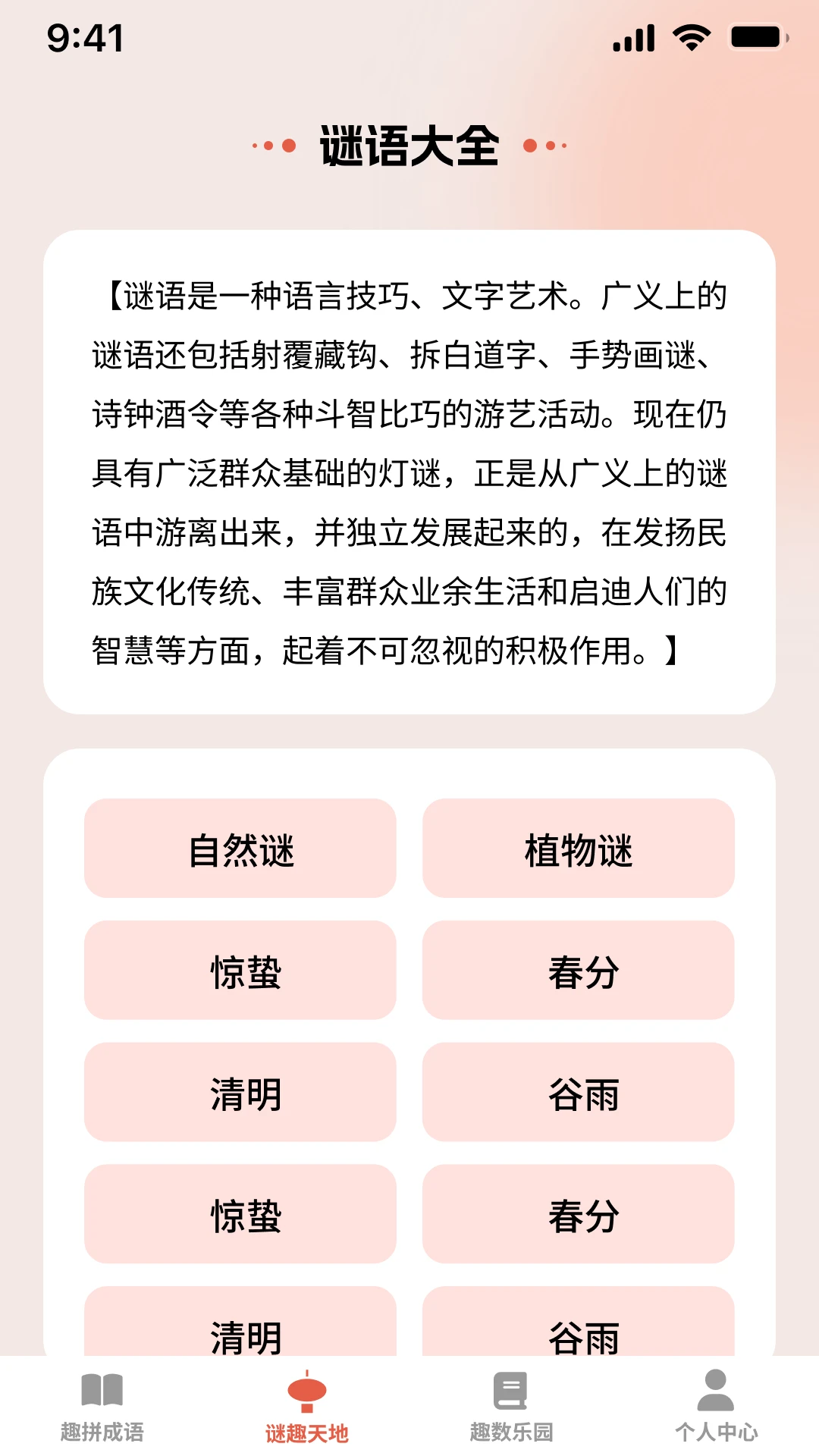Open the 植物谜 riddle category
Image resolution: width=819 pixels, height=1456 pixels.
point(579,849)
